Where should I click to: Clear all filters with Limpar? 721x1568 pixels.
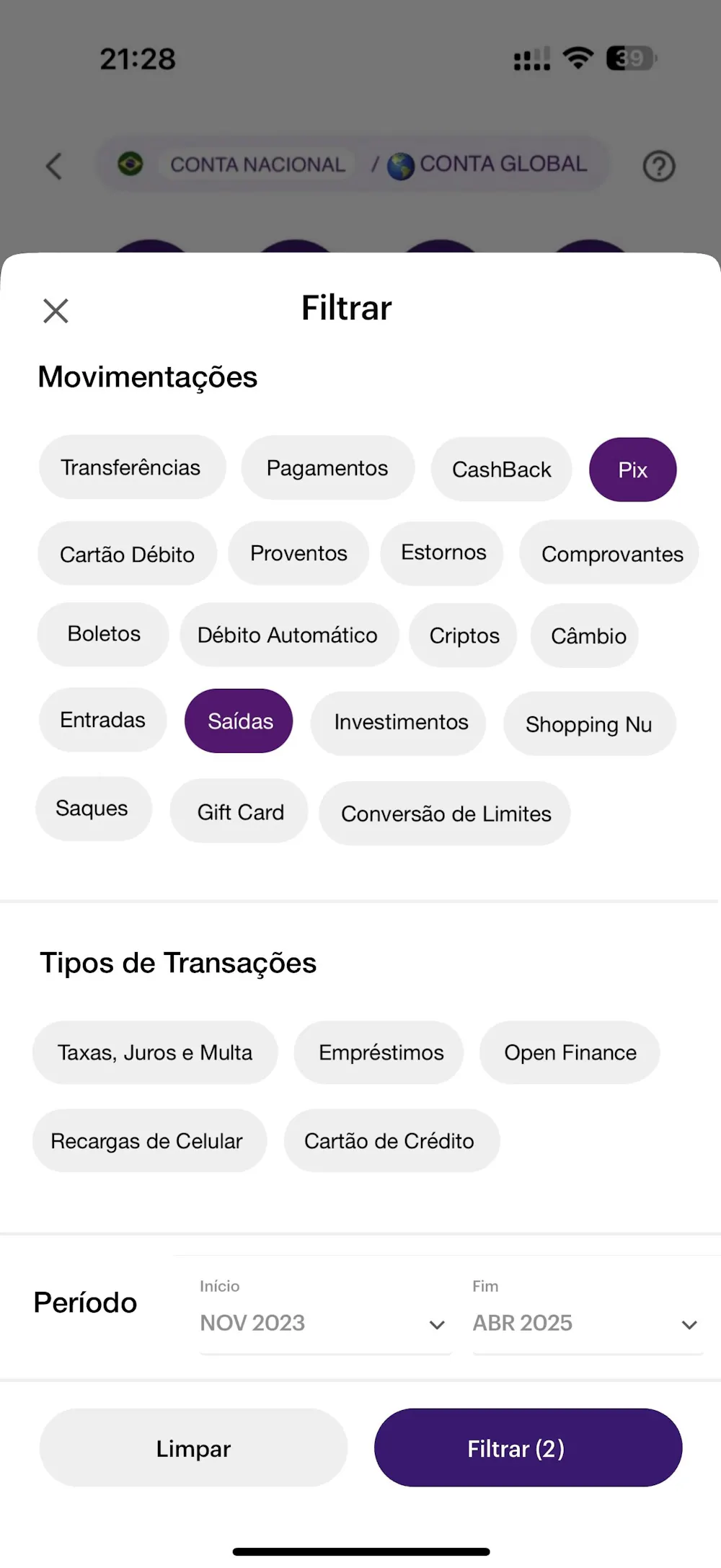pyautogui.click(x=193, y=1448)
